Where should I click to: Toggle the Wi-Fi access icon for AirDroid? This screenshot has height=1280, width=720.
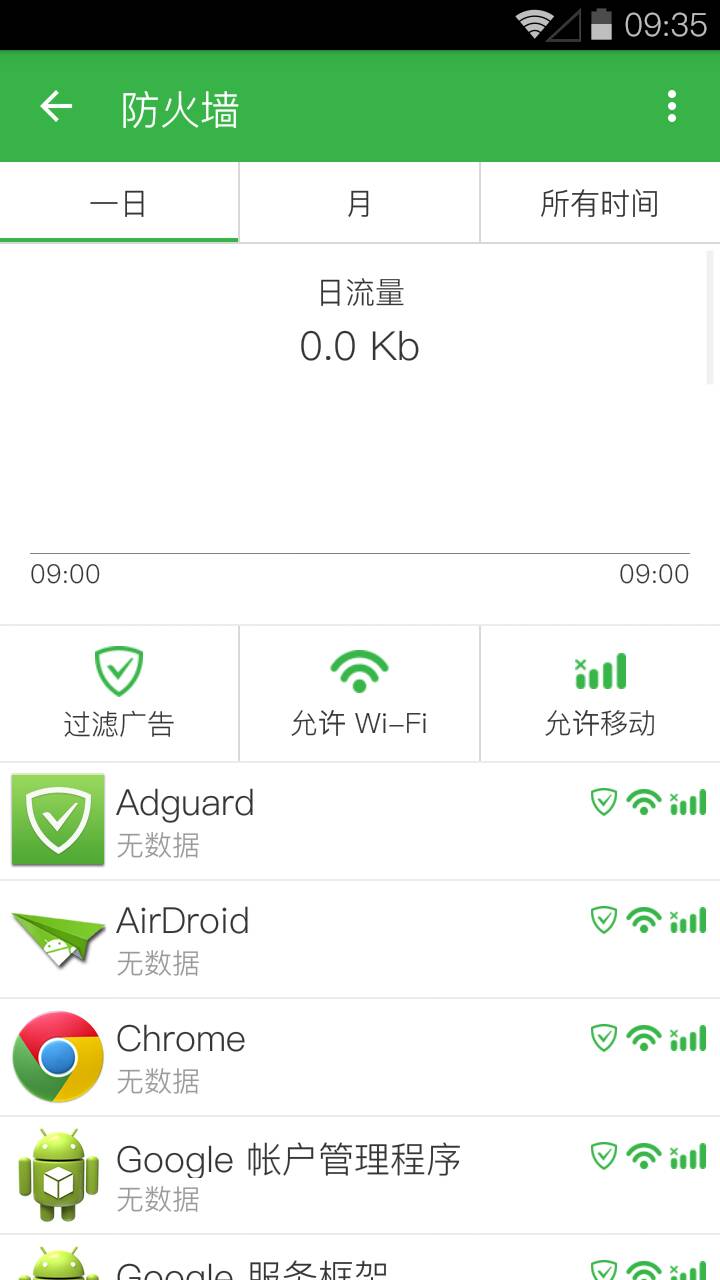coord(645,920)
